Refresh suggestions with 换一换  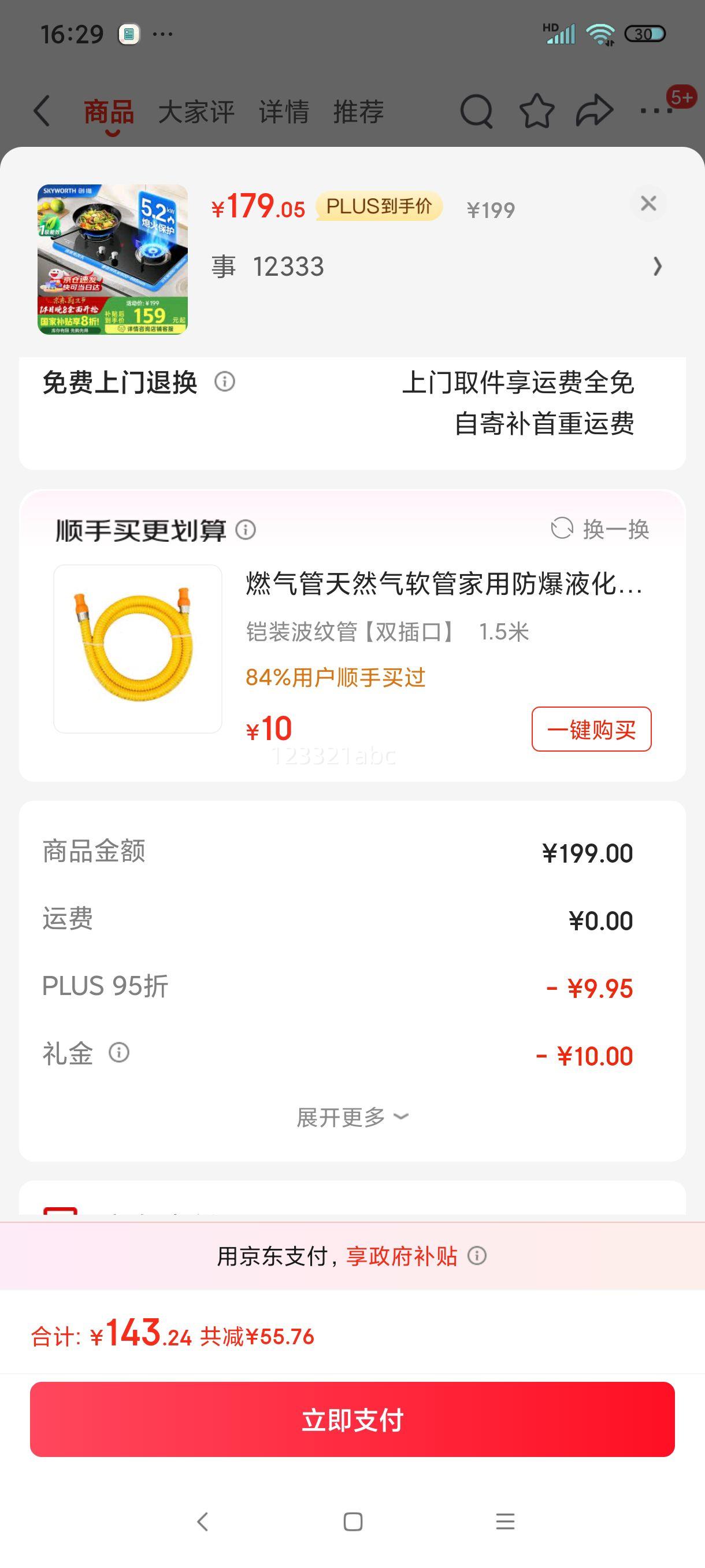[600, 529]
